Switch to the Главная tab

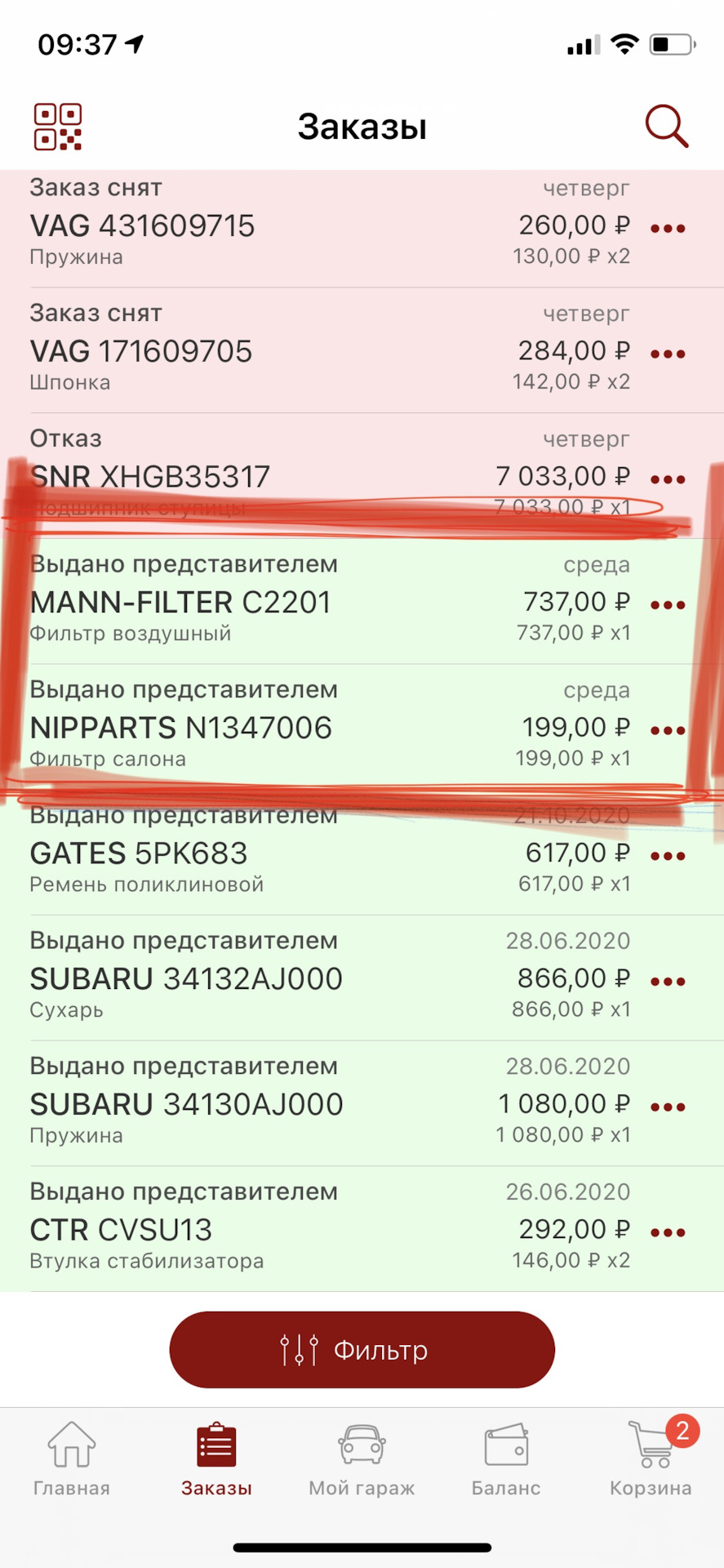(x=72, y=1459)
